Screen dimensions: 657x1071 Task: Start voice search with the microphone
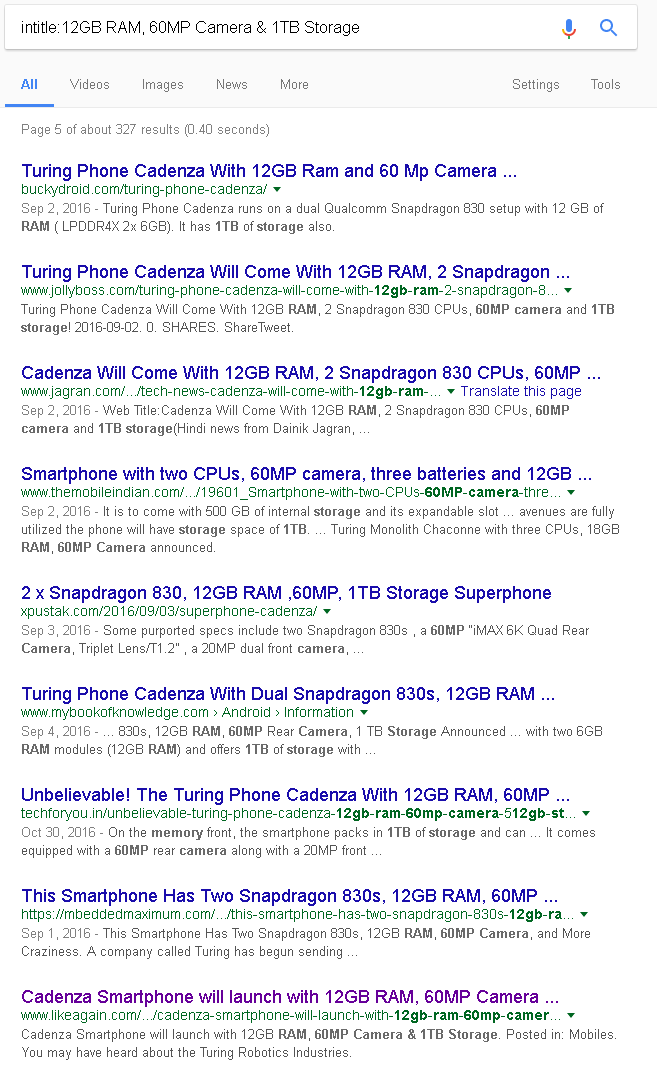pos(569,28)
